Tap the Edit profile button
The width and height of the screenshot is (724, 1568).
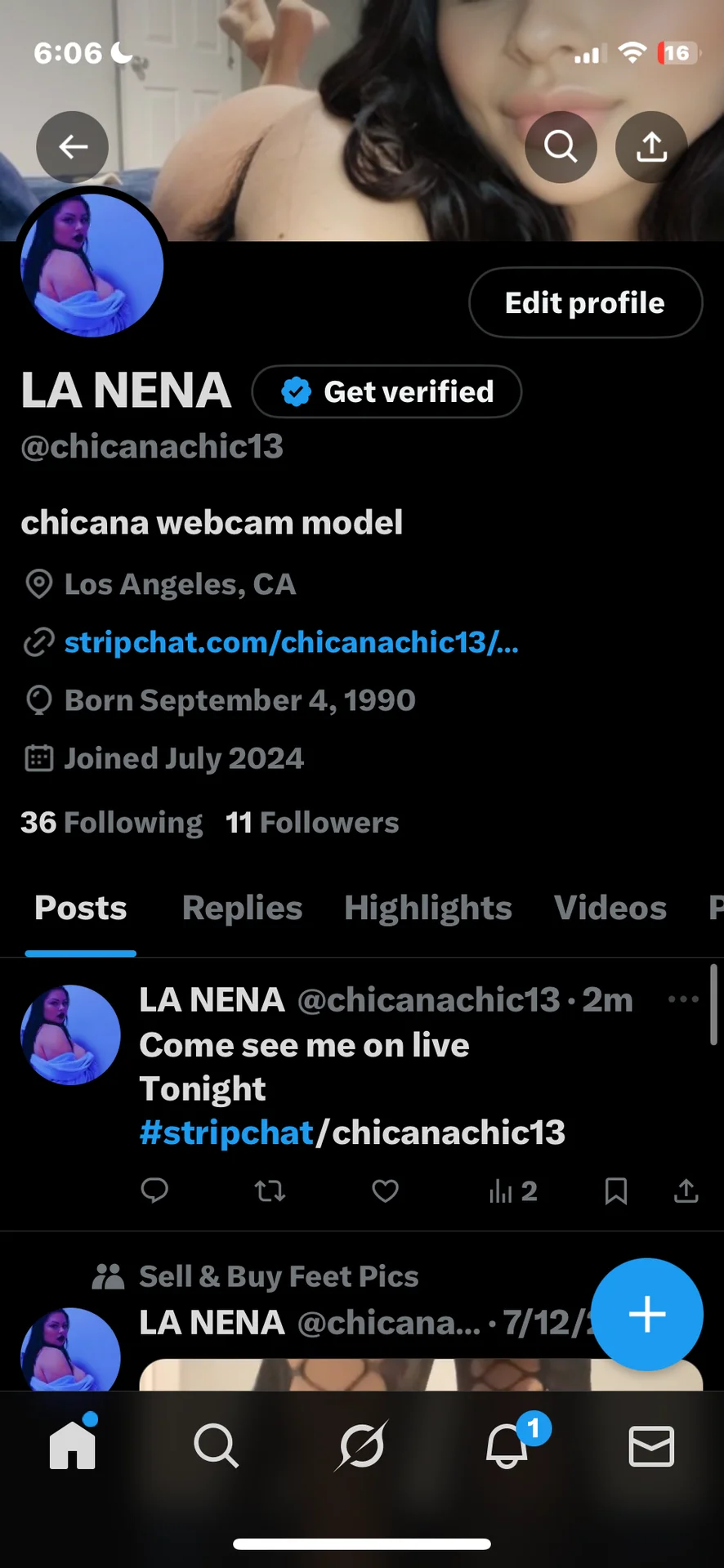(585, 302)
